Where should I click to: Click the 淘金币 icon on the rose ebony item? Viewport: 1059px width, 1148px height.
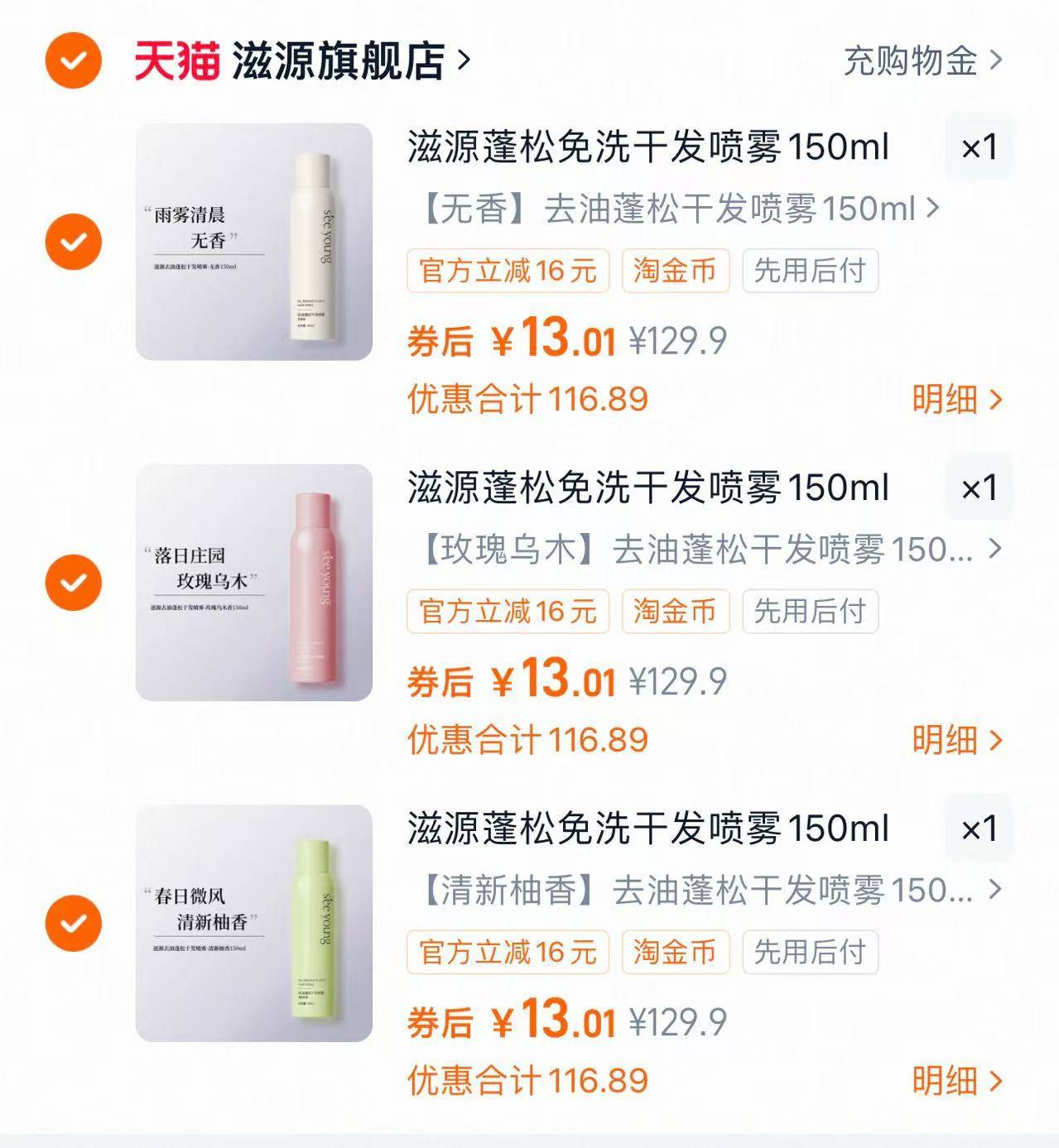coord(675,612)
